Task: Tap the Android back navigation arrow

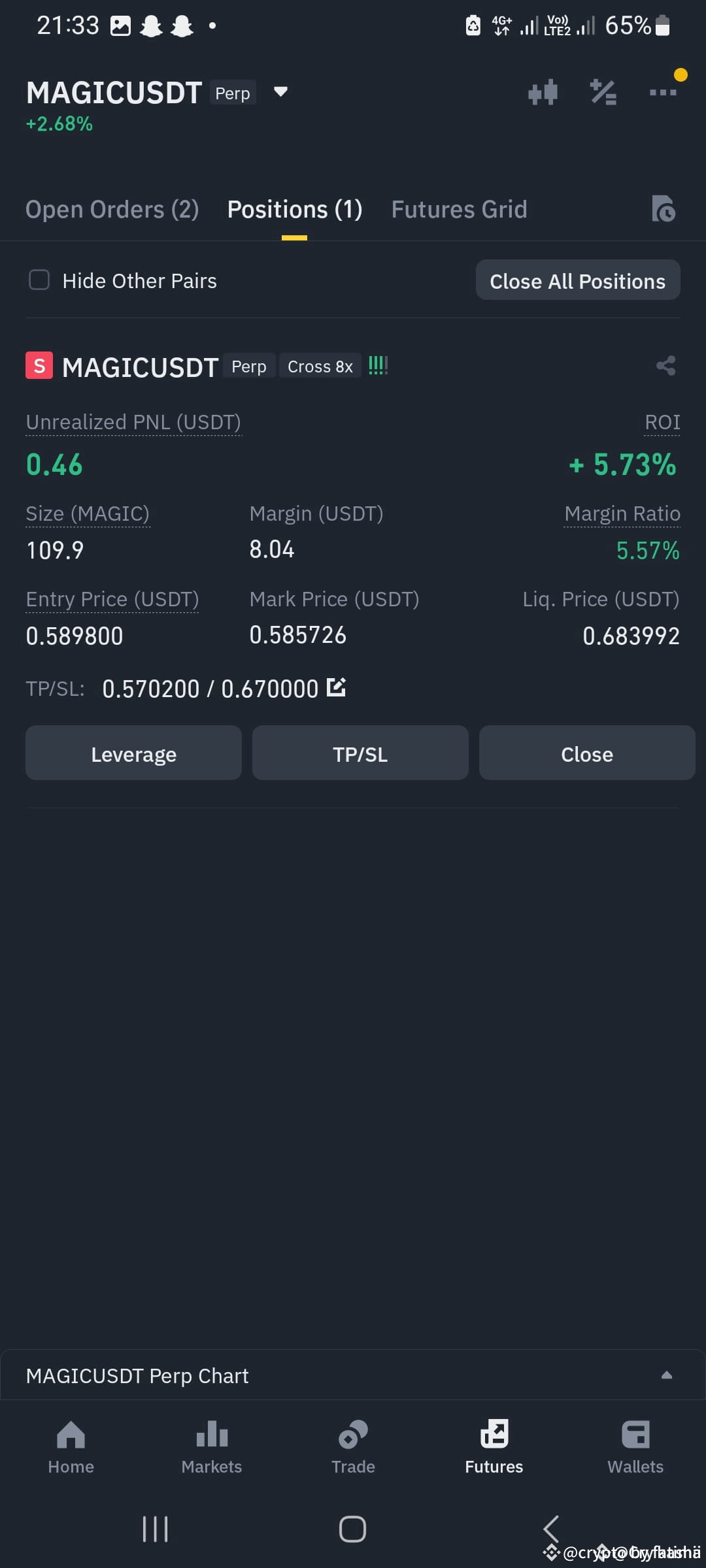Action: [x=550, y=1527]
